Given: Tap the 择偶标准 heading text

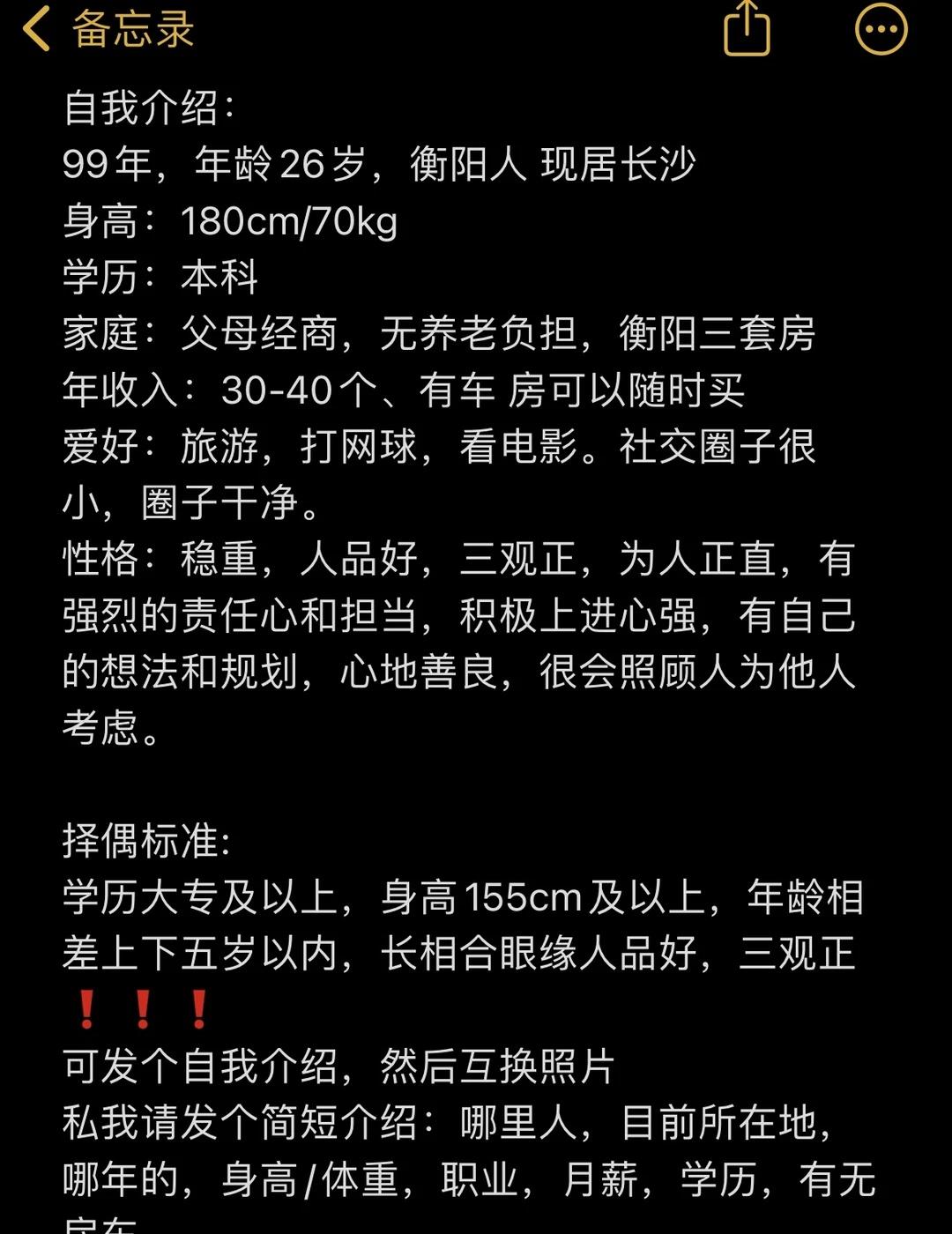Looking at the screenshot, I should point(147,842).
